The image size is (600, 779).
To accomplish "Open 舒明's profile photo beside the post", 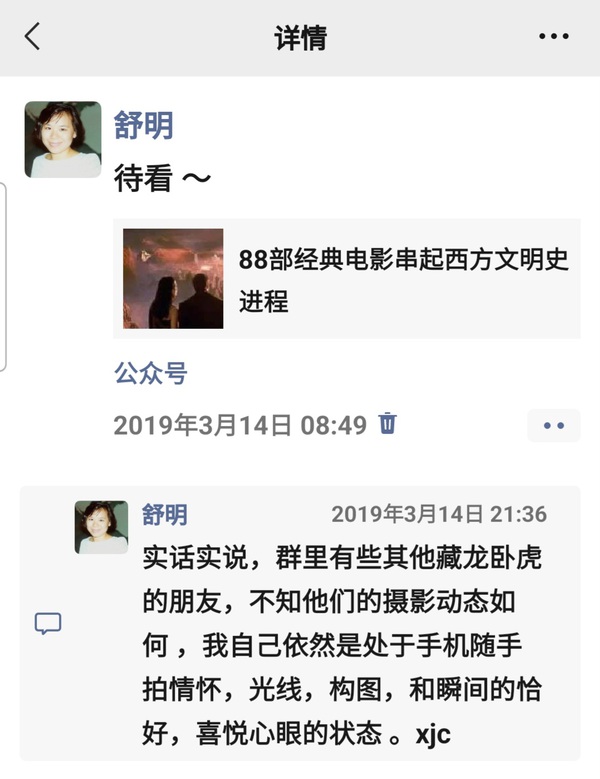I will pos(62,139).
